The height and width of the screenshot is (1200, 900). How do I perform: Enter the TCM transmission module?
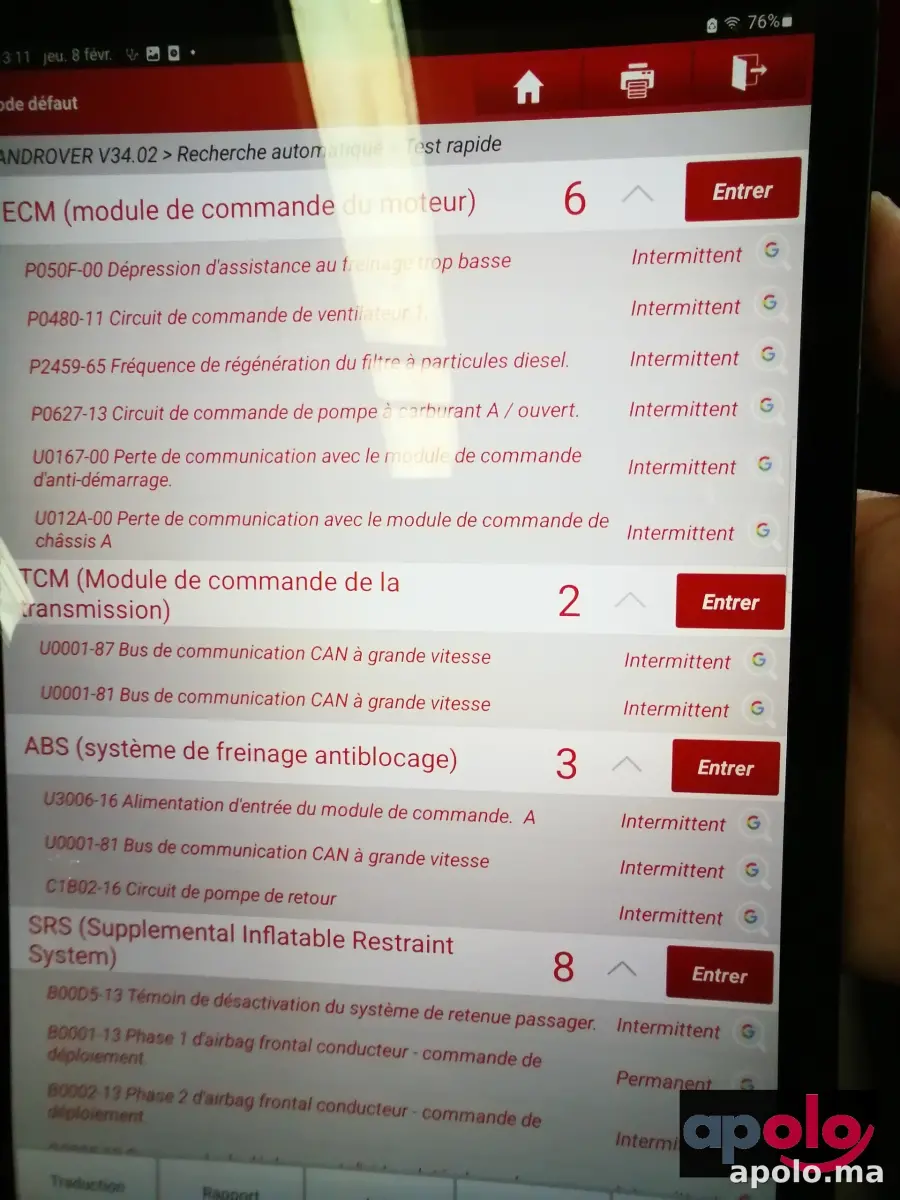point(730,602)
